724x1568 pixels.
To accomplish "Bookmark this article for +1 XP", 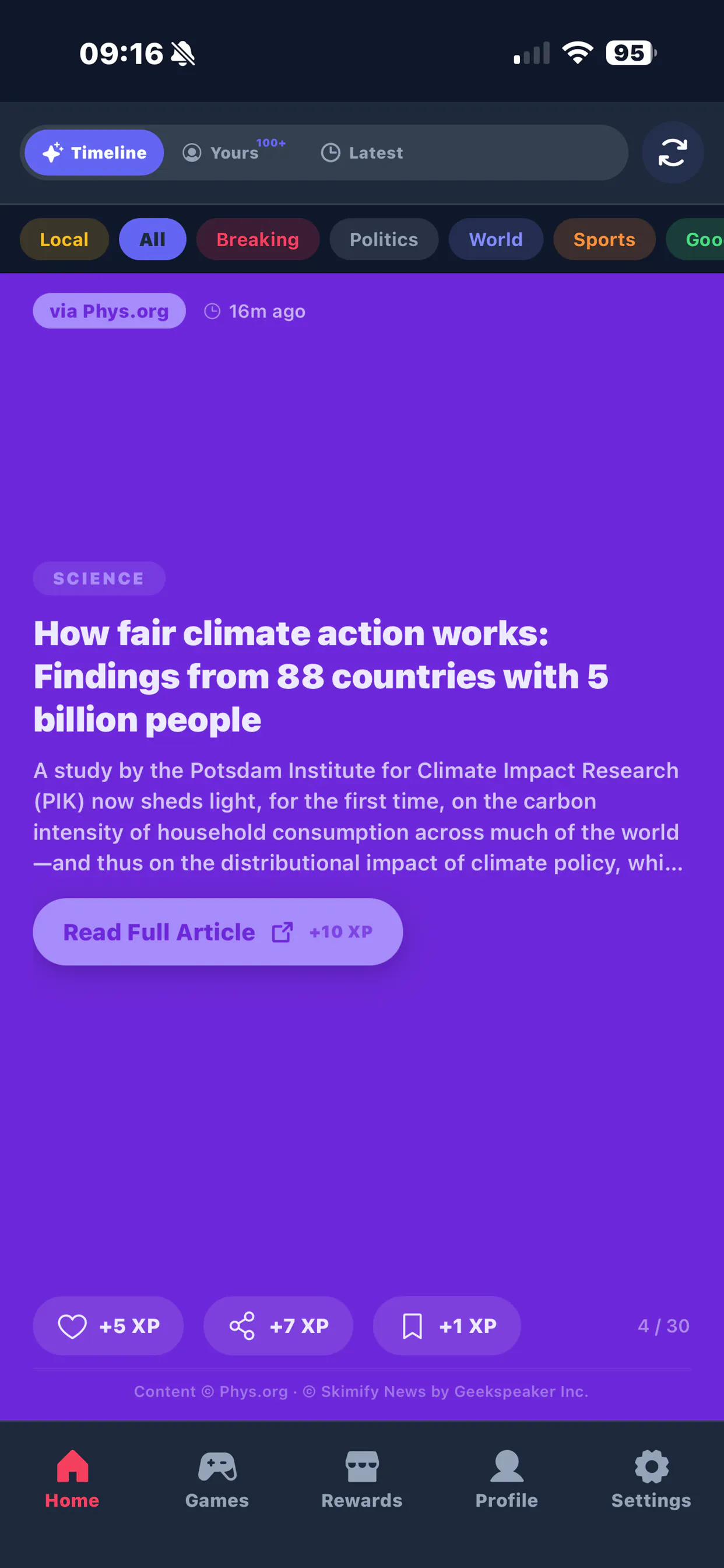I will (x=447, y=1325).
